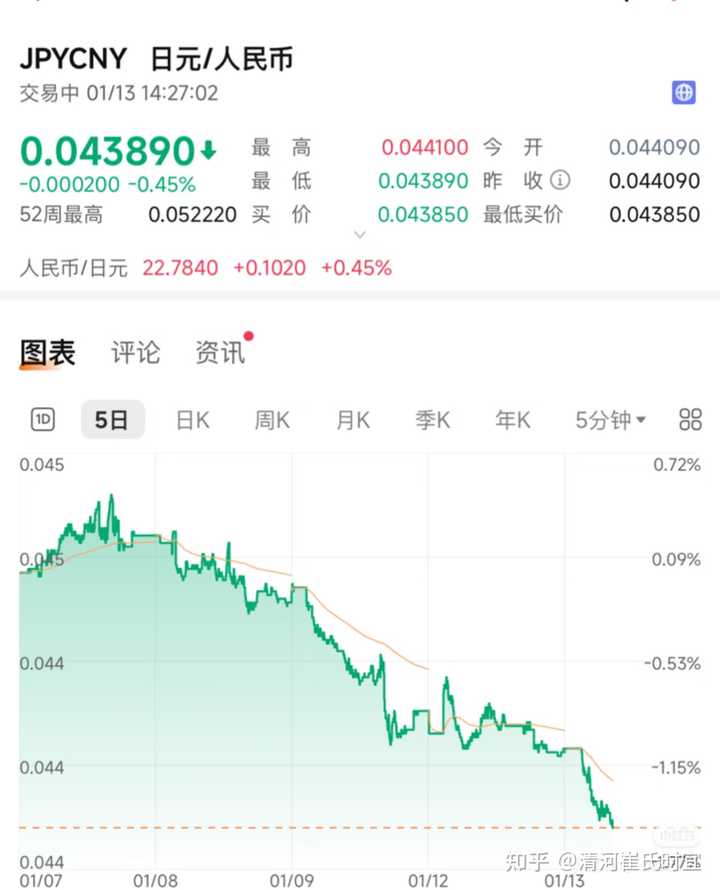Open the 资讯 news tab
The image size is (720, 890).
pyautogui.click(x=220, y=352)
